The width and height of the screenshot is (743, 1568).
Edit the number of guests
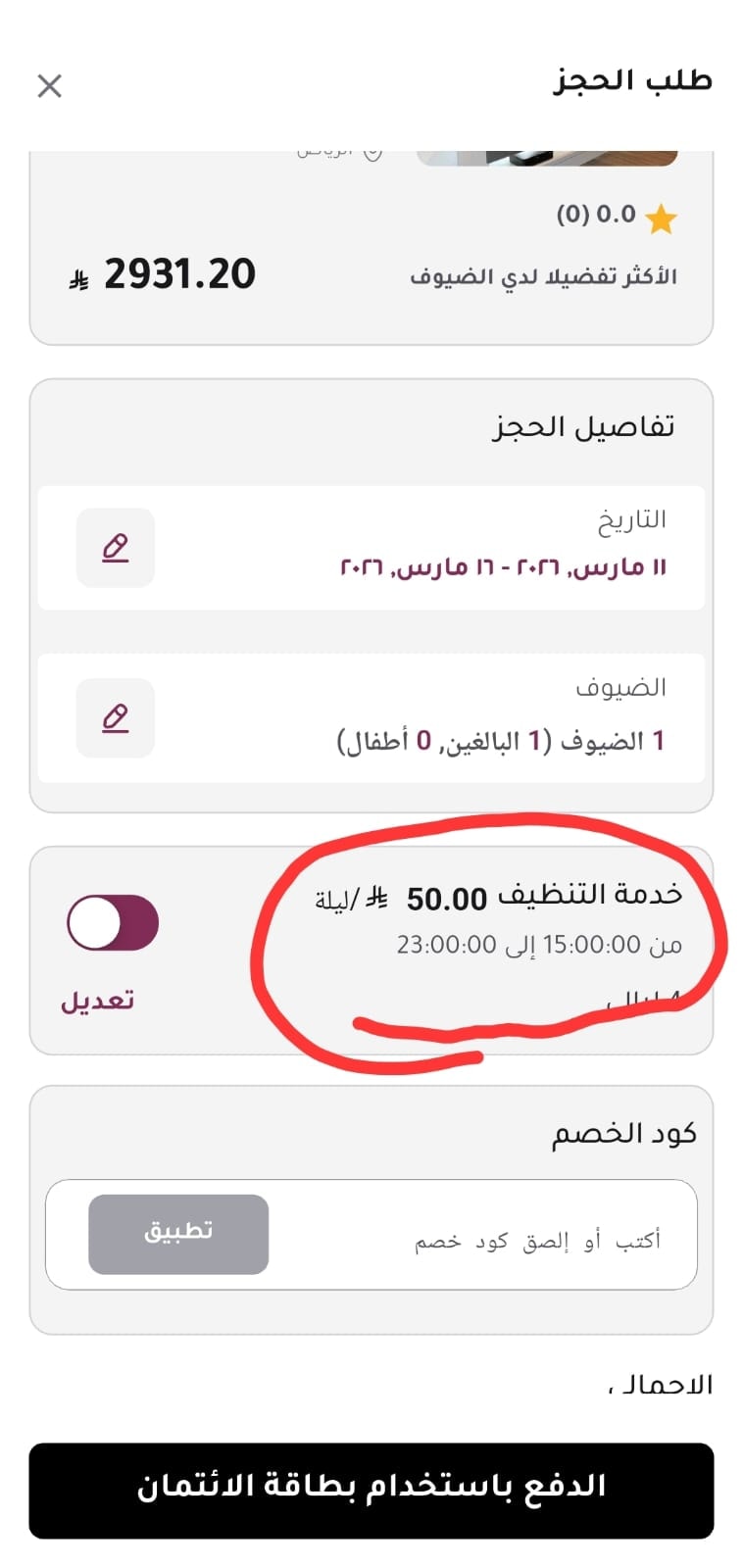116,718
